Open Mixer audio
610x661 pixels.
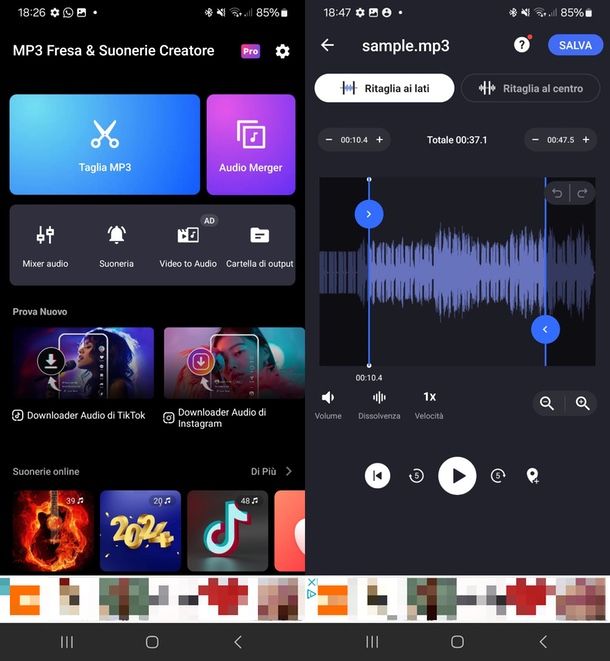pos(45,244)
